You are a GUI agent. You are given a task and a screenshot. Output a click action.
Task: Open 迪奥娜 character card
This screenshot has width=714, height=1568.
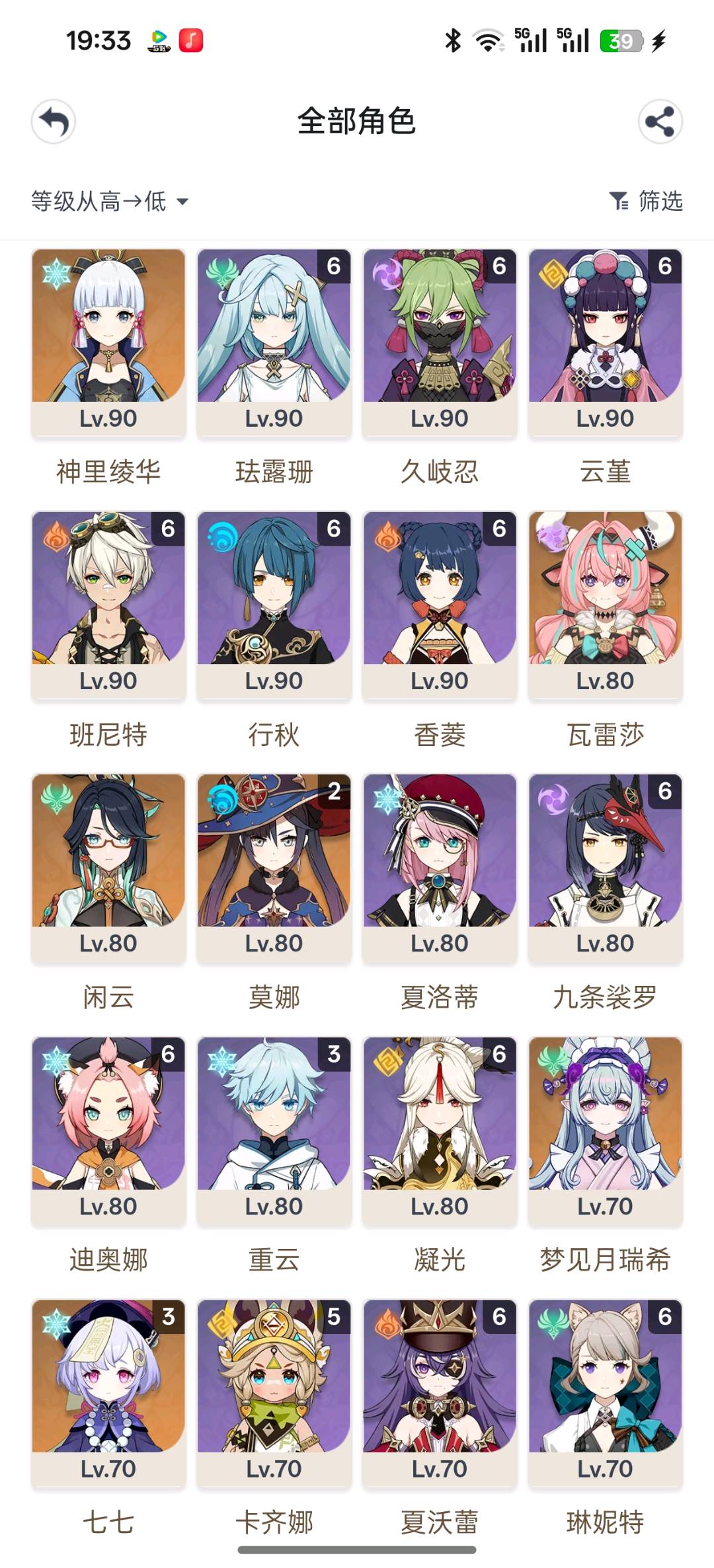[x=108, y=1129]
